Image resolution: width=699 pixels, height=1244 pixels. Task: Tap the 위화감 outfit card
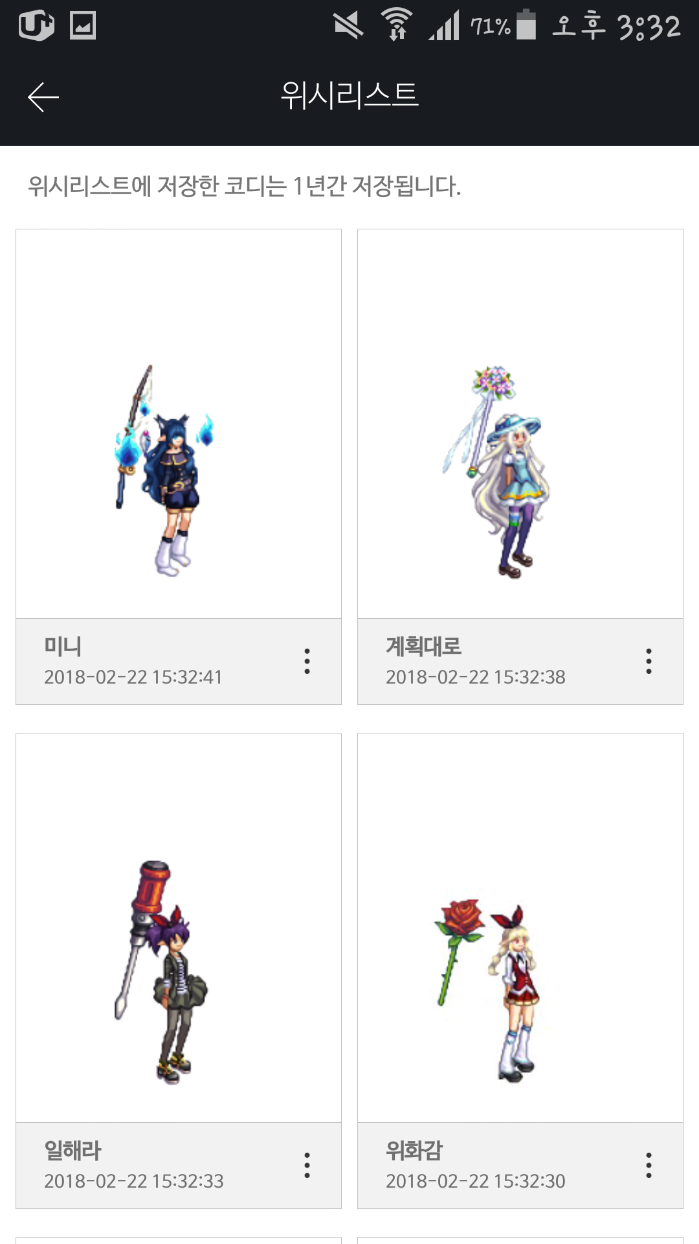pos(520,928)
